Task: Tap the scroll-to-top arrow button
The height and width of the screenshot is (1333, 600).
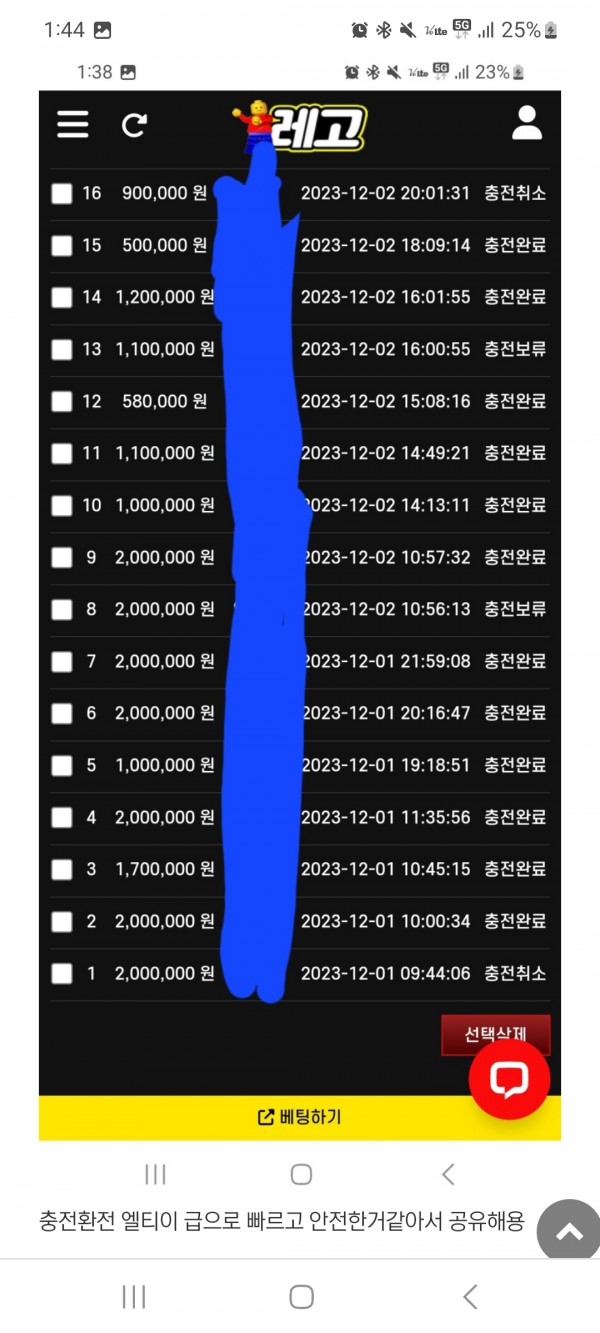Action: (x=568, y=1232)
